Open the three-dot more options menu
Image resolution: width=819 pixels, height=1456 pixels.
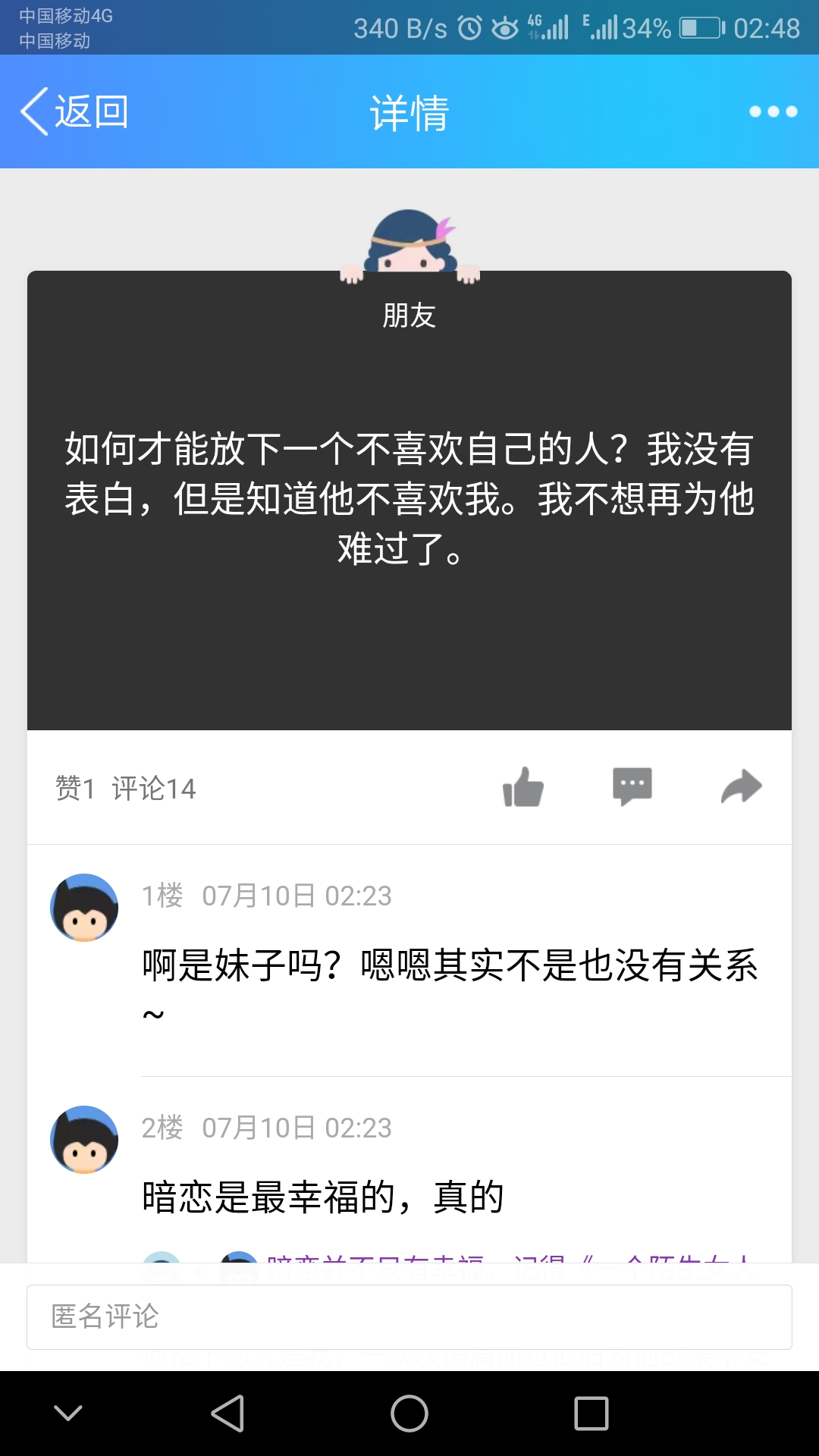(x=773, y=111)
